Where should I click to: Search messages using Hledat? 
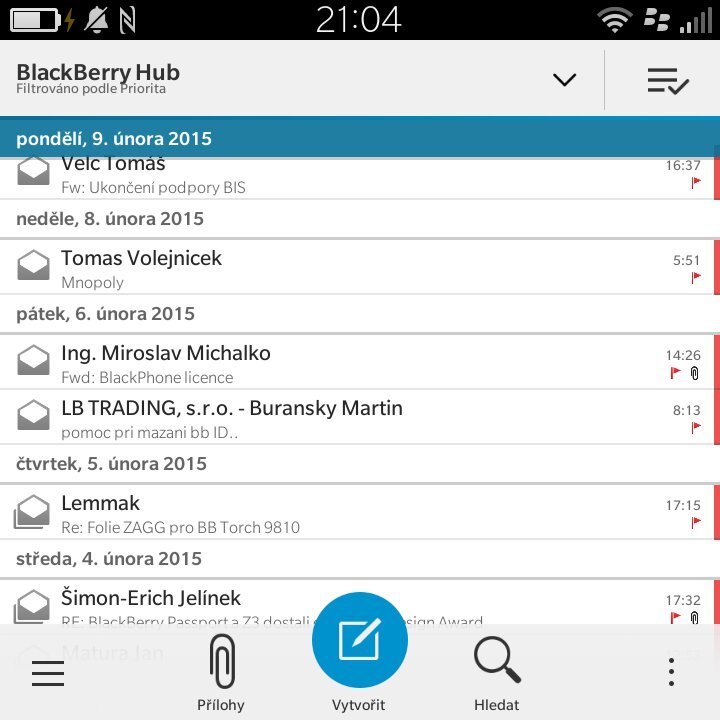pyautogui.click(x=497, y=675)
